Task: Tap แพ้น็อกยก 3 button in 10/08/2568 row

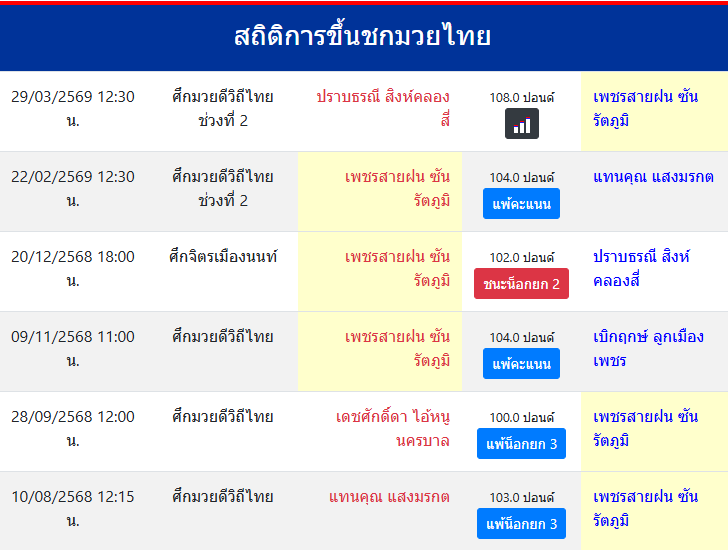Action: 521,524
